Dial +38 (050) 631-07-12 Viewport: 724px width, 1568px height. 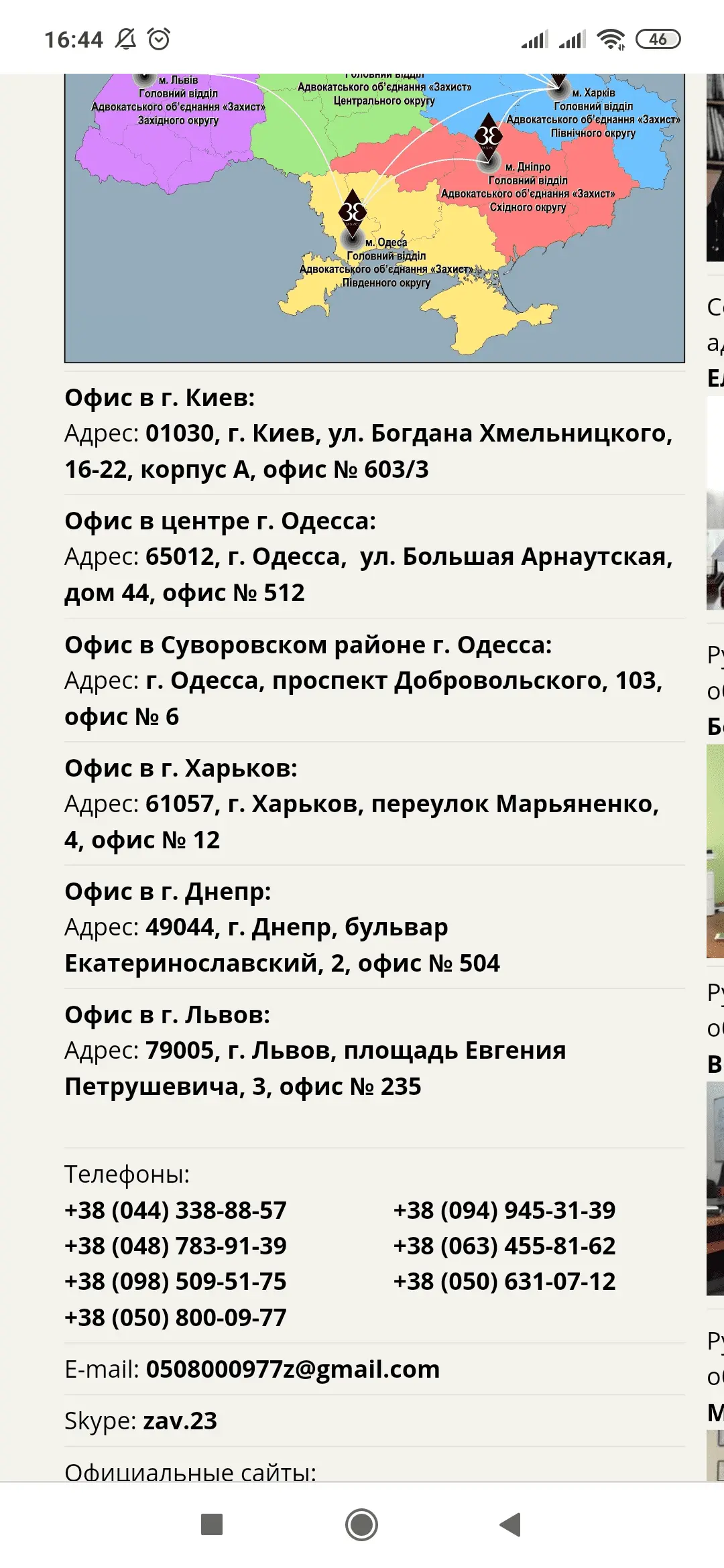click(x=504, y=1281)
